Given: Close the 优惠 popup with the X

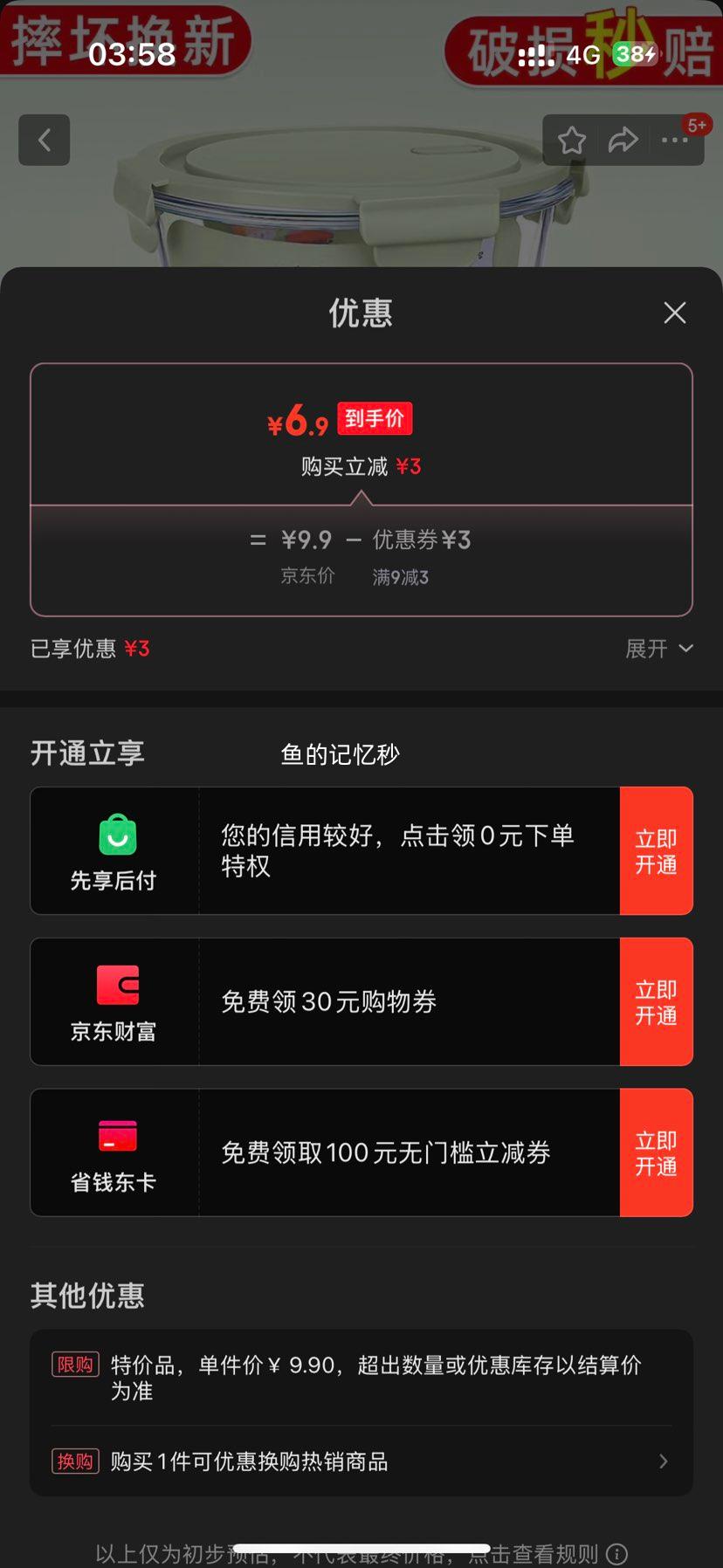Looking at the screenshot, I should pos(674,313).
